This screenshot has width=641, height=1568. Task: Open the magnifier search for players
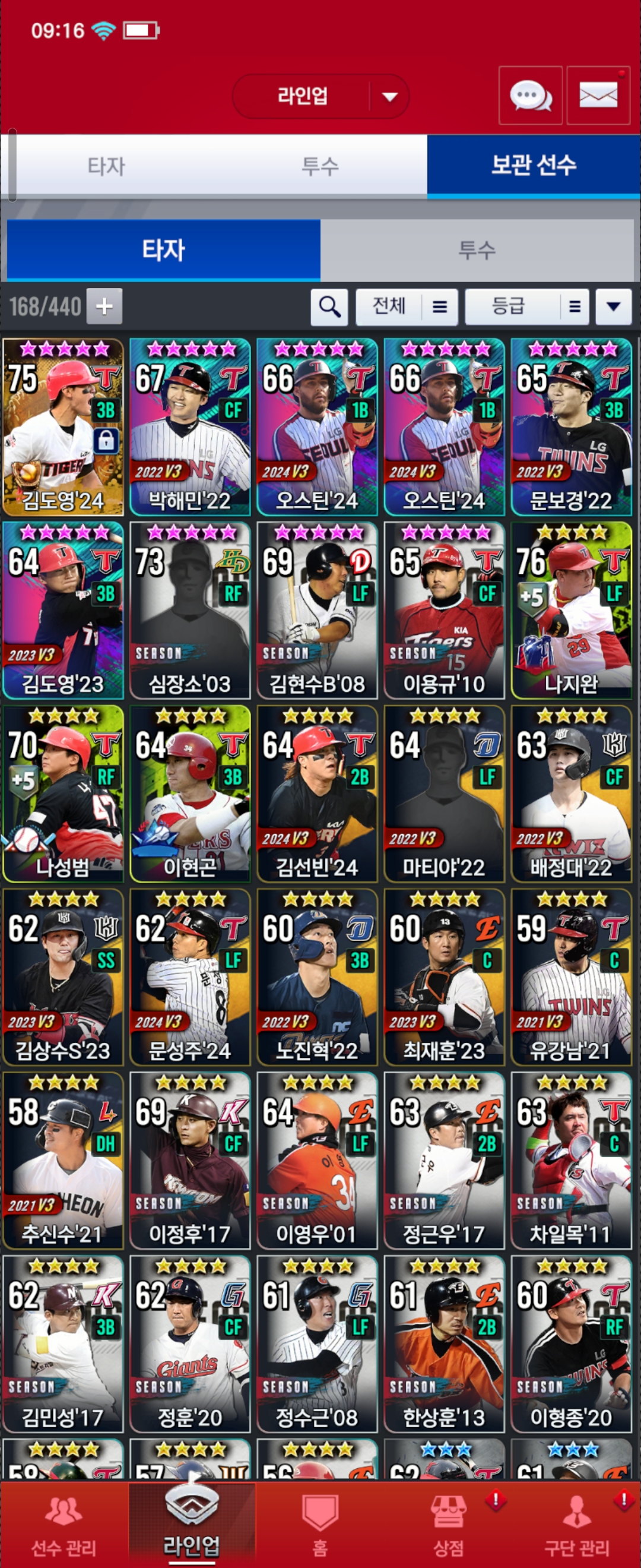[x=329, y=307]
